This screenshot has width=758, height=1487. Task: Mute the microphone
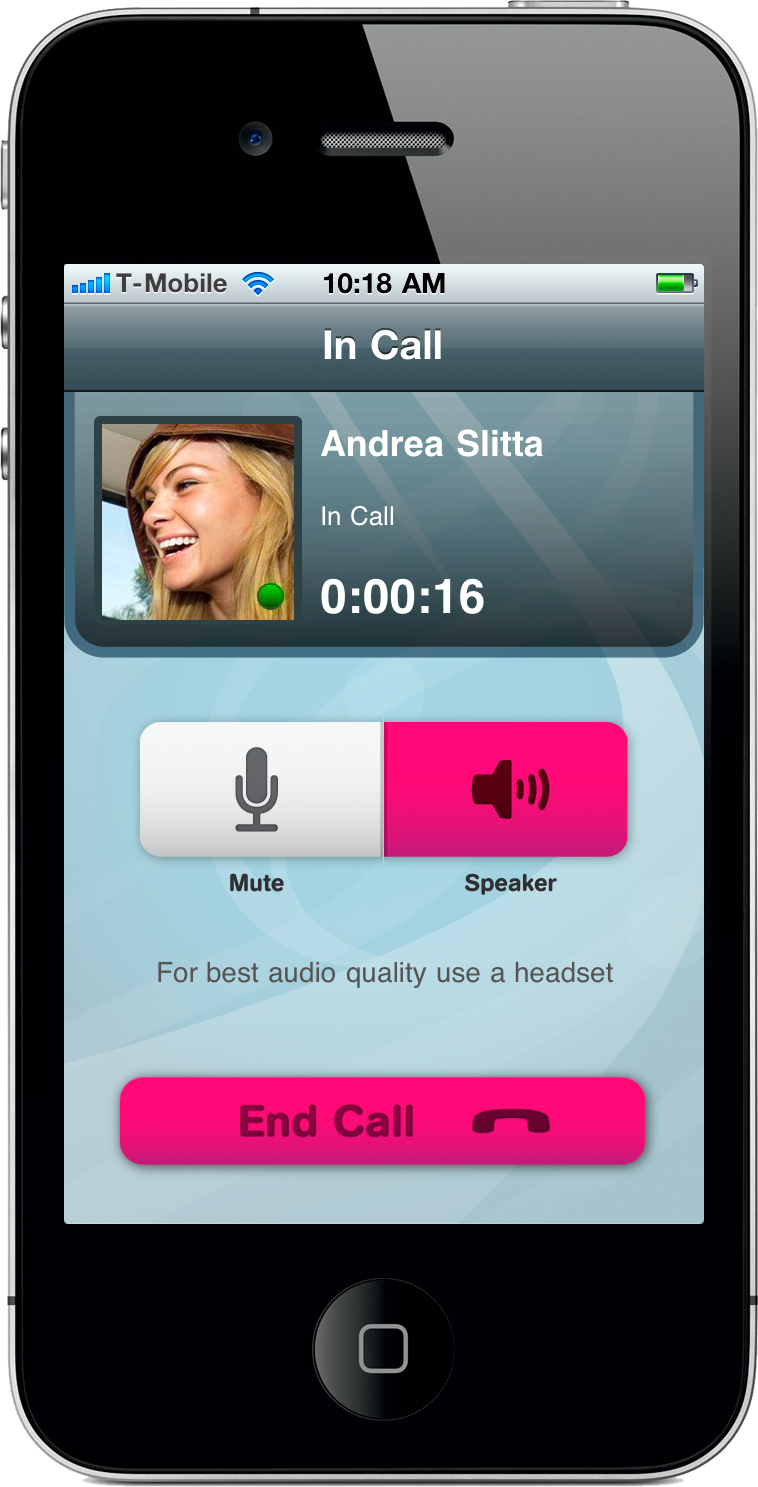pos(261,789)
